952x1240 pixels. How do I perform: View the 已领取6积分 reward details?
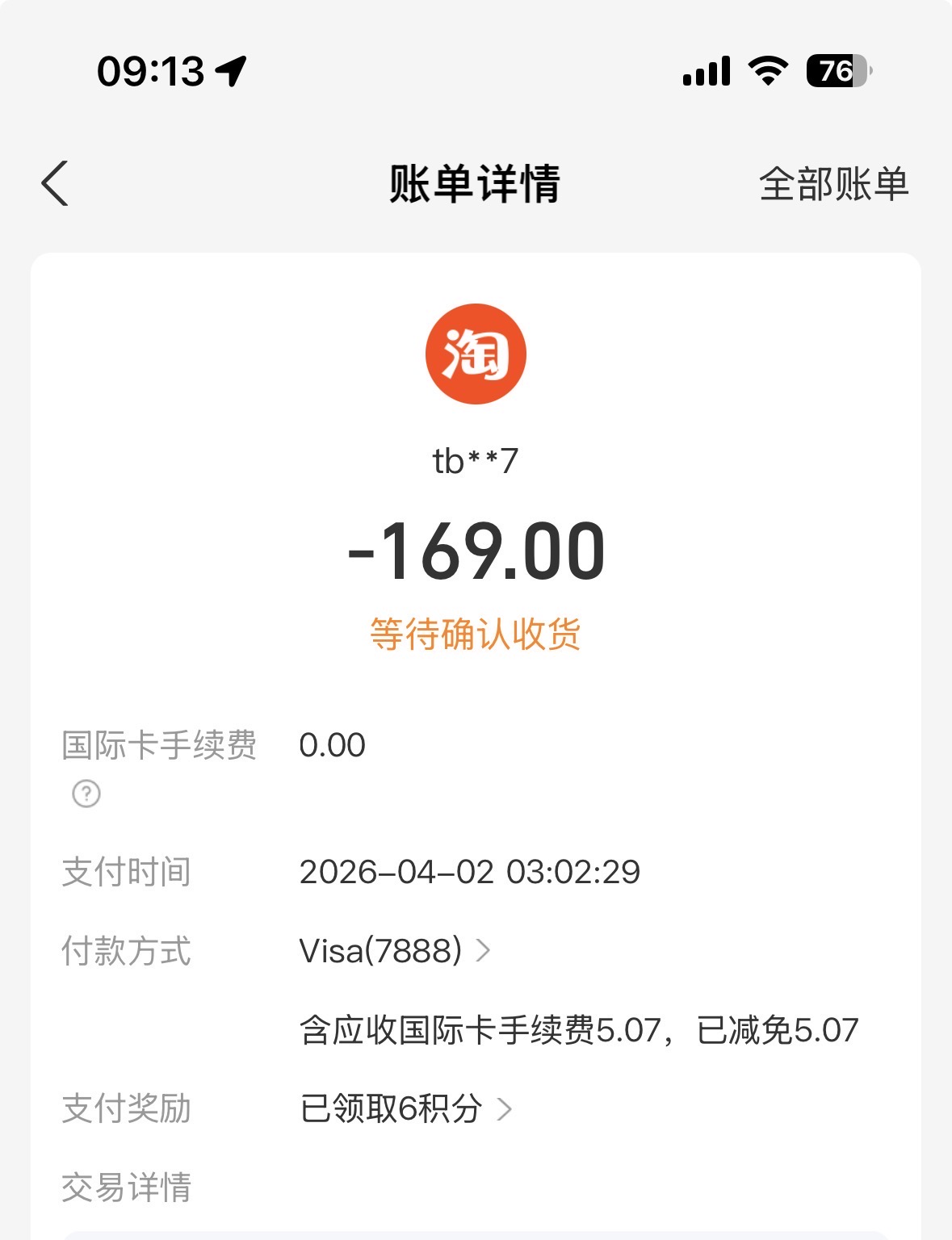click(x=405, y=1108)
